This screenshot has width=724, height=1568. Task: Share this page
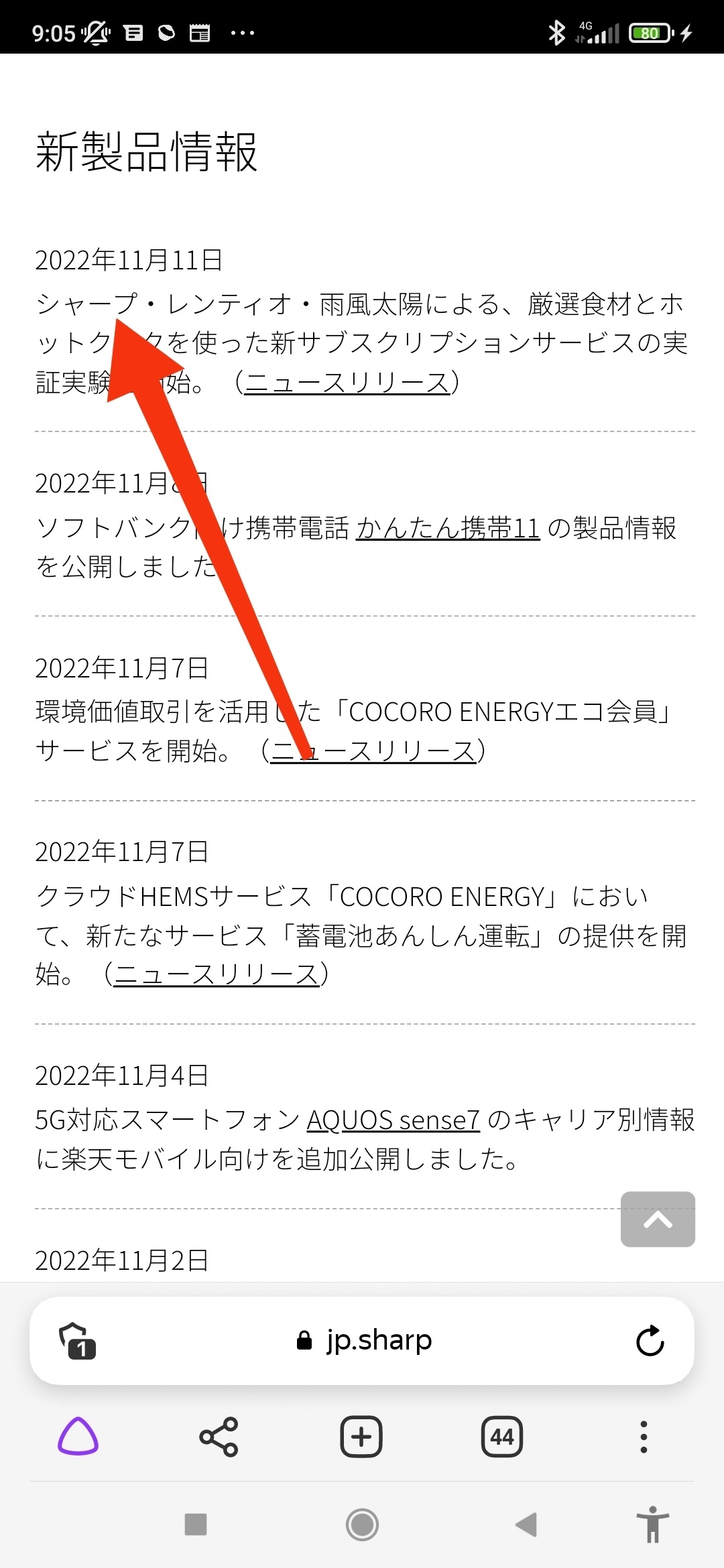219,1437
